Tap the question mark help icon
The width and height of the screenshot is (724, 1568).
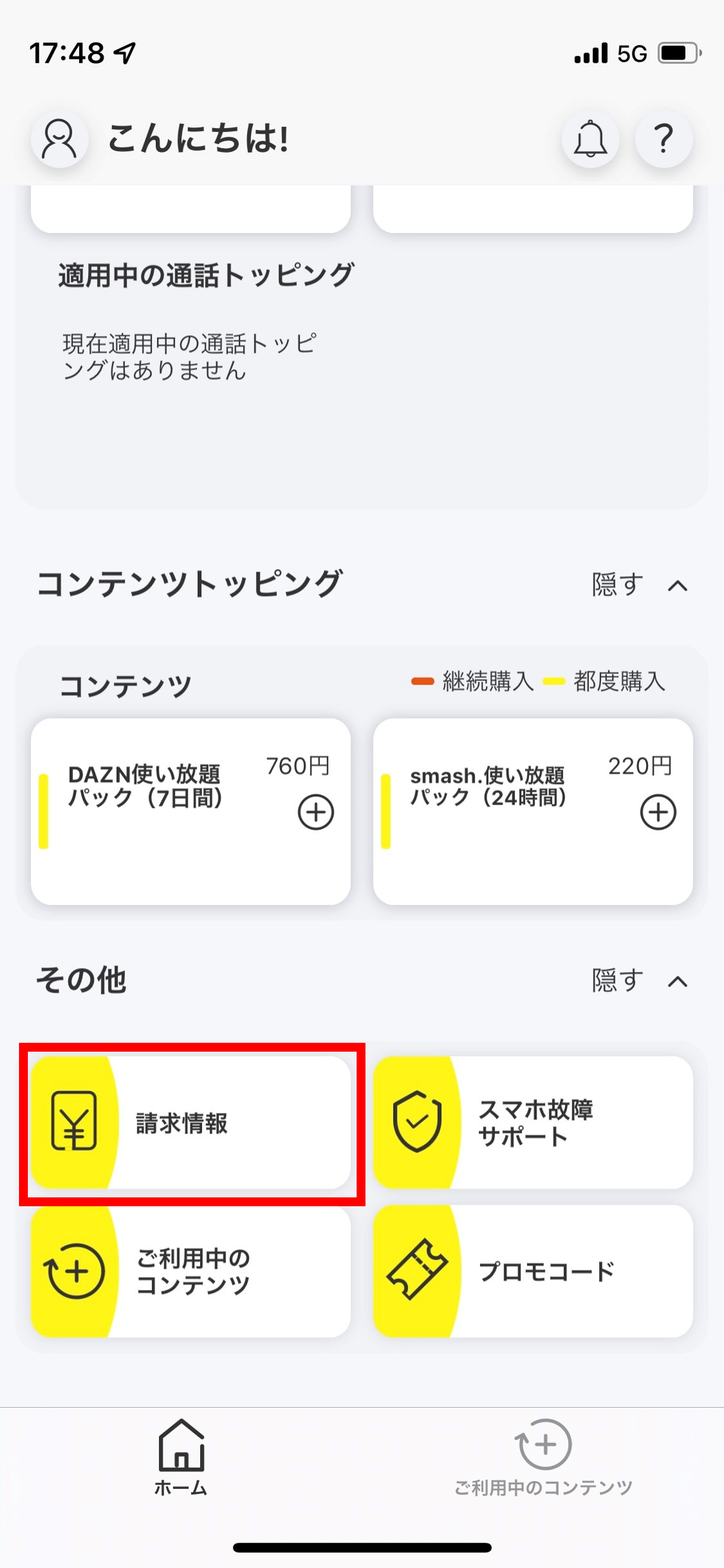point(664,139)
